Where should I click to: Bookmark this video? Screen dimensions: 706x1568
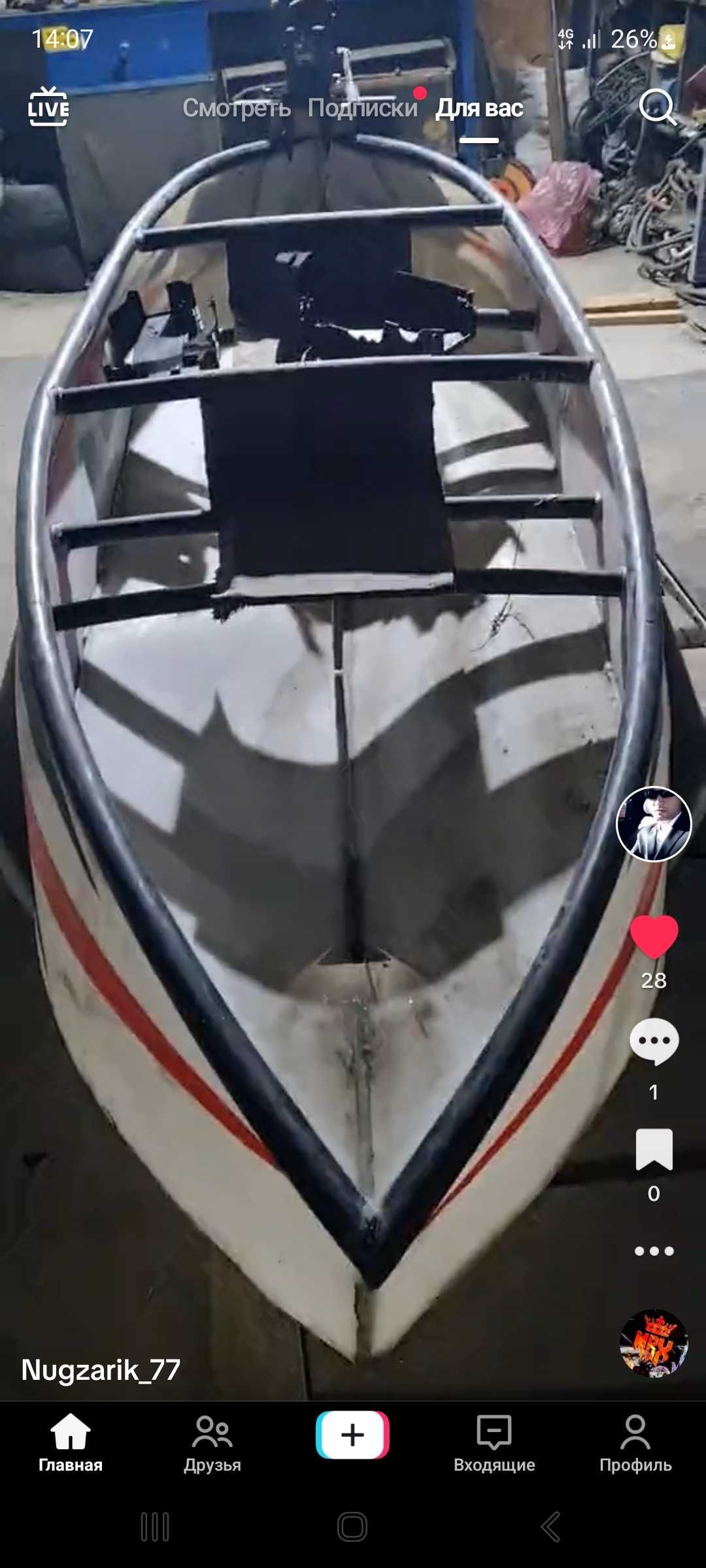point(654,1149)
